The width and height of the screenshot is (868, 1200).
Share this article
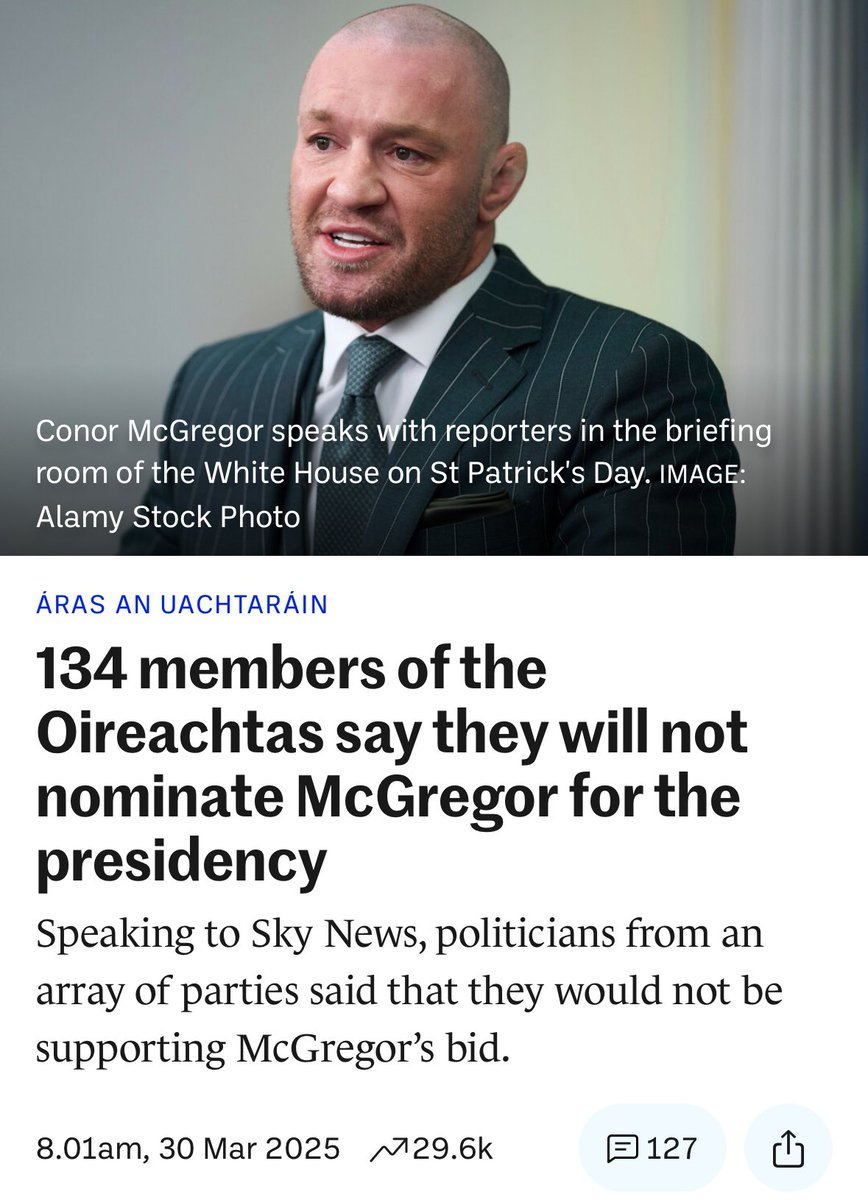(789, 1148)
